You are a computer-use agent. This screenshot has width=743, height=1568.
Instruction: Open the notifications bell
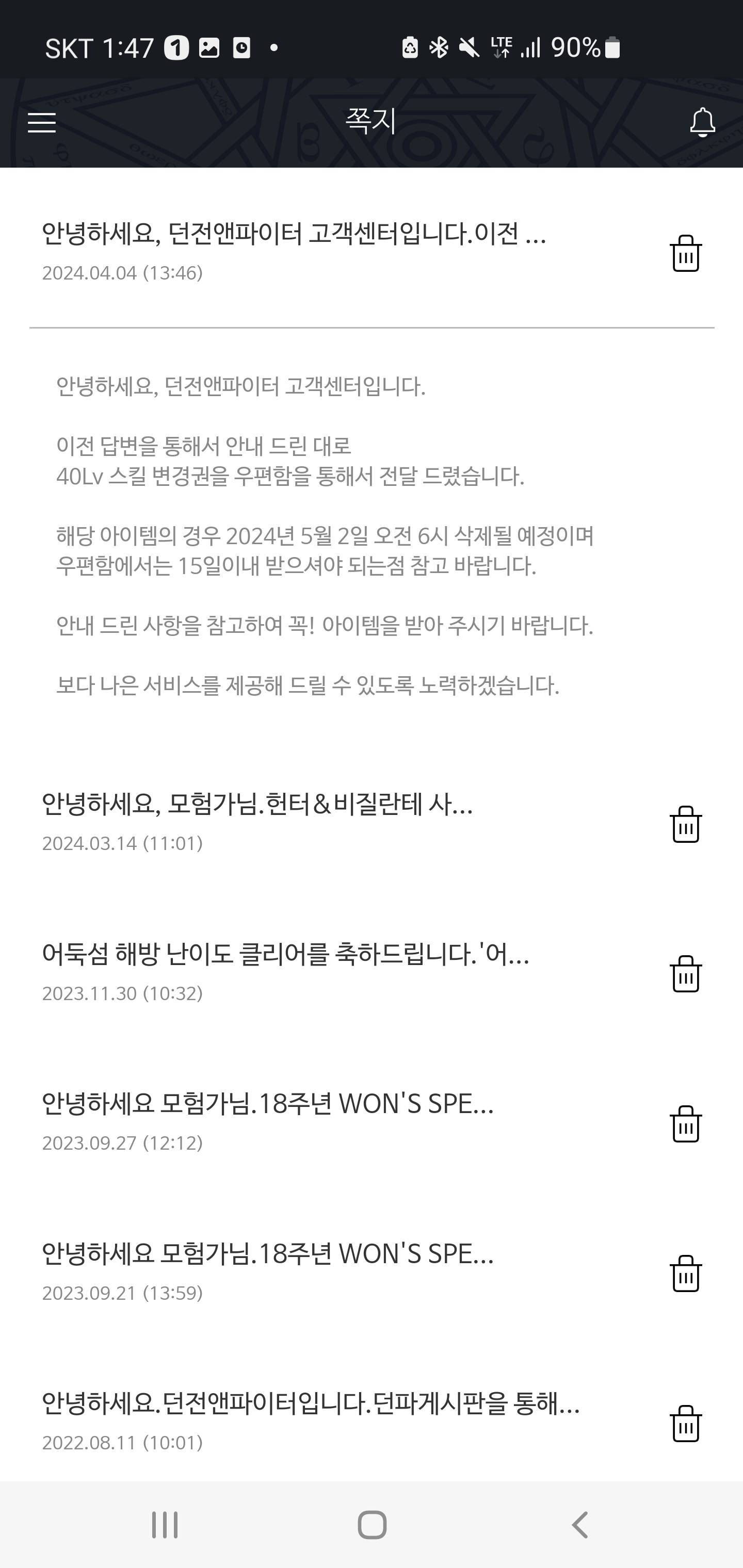click(x=702, y=122)
